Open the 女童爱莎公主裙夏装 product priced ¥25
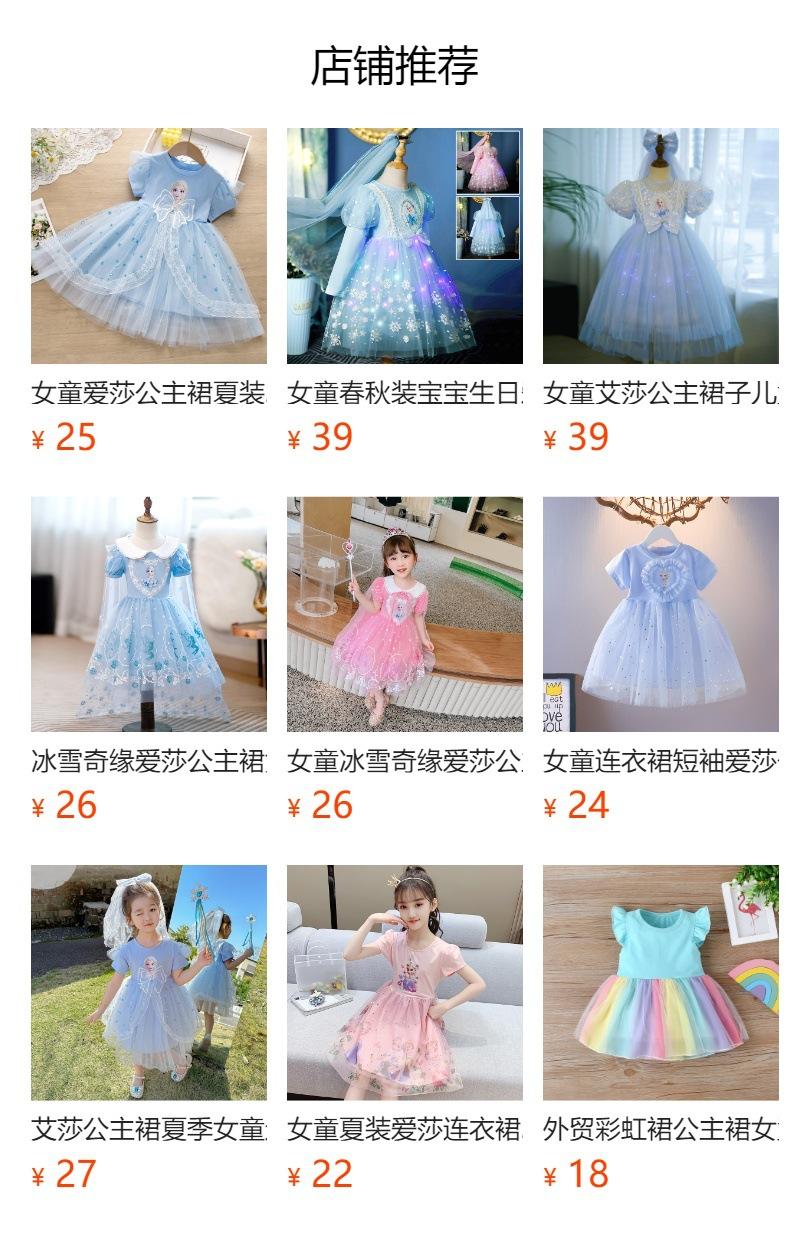The image size is (790, 1234). click(149, 246)
